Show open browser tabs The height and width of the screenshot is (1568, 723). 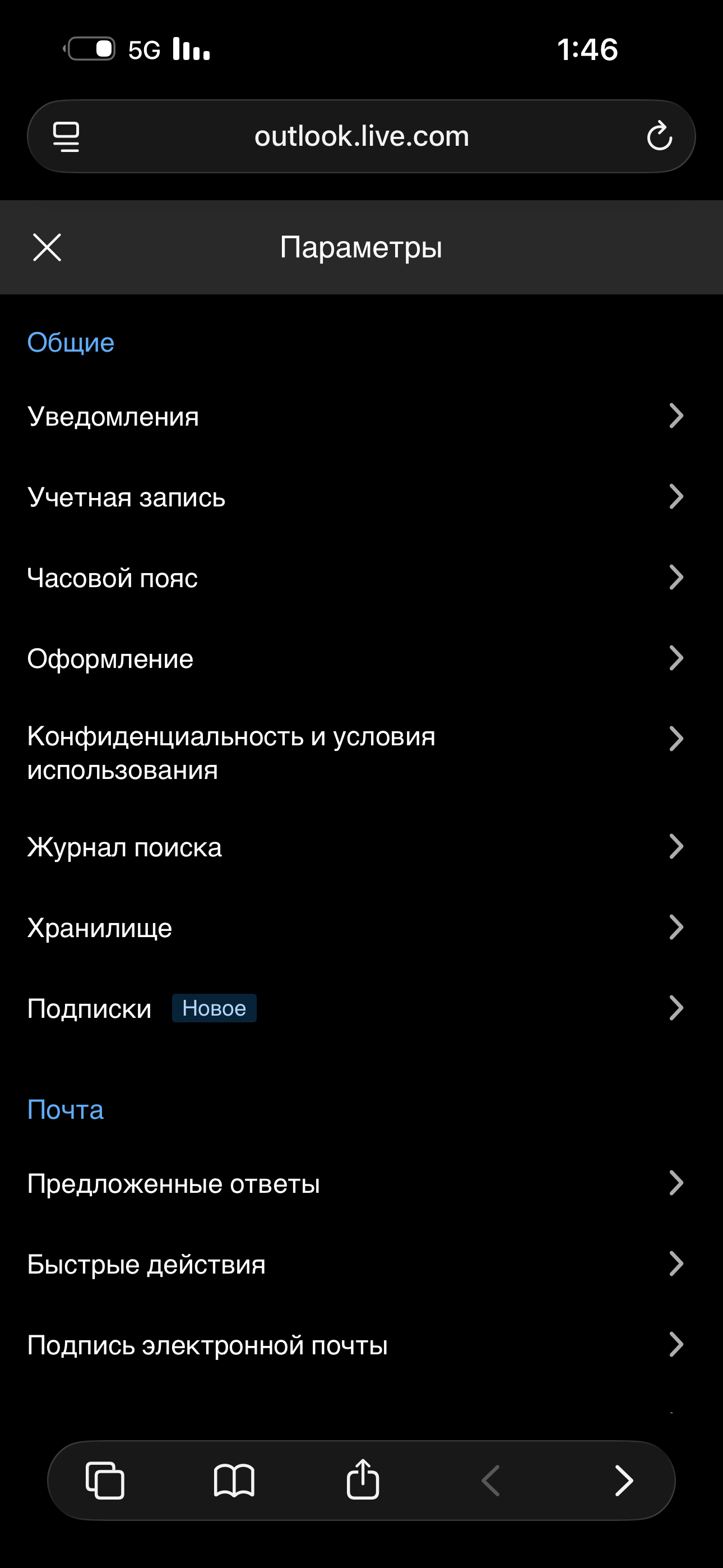coord(105,1480)
